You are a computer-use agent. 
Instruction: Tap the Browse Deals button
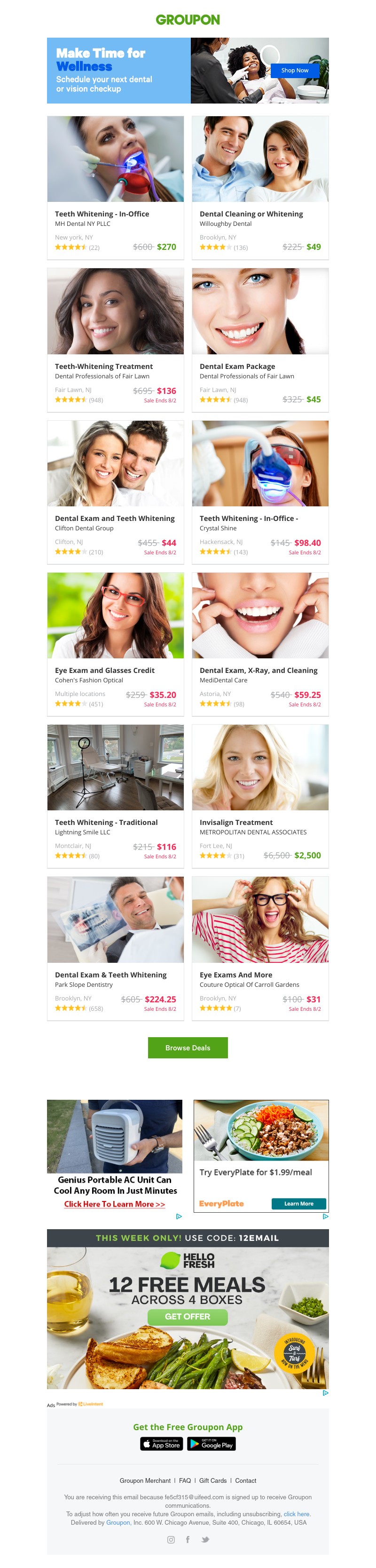tap(188, 1048)
